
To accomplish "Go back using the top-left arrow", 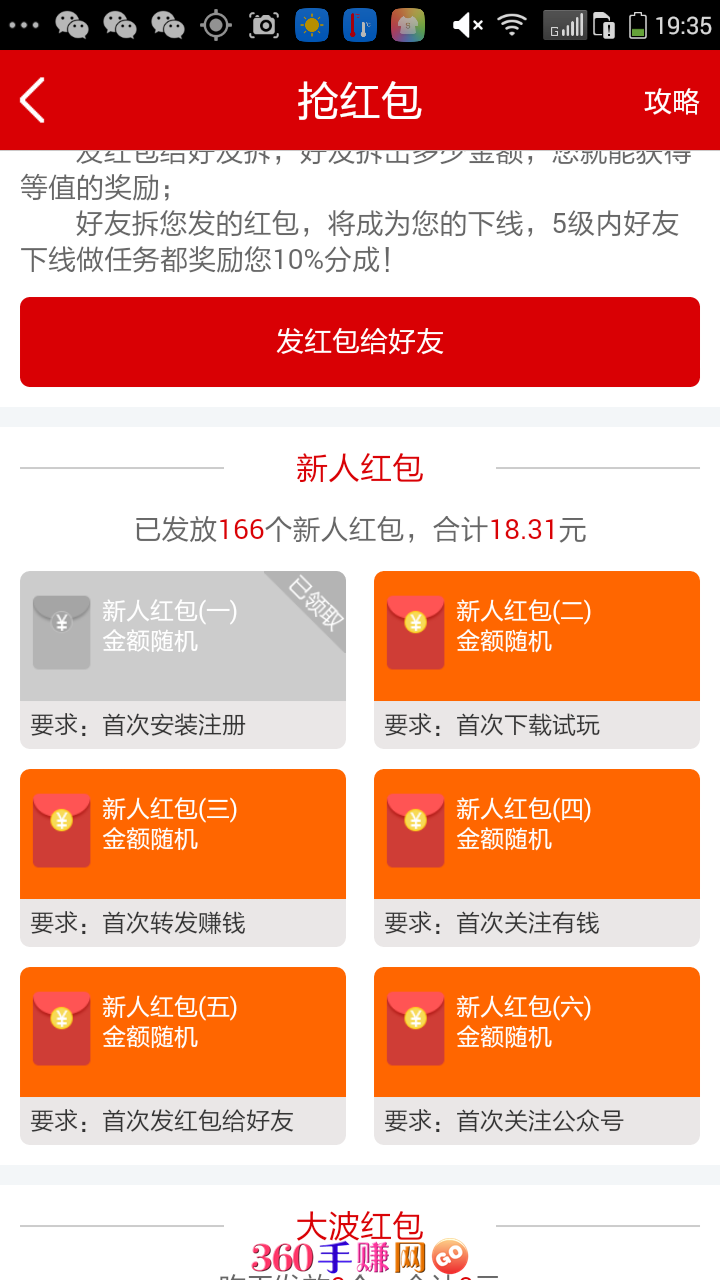I will (x=32, y=100).
